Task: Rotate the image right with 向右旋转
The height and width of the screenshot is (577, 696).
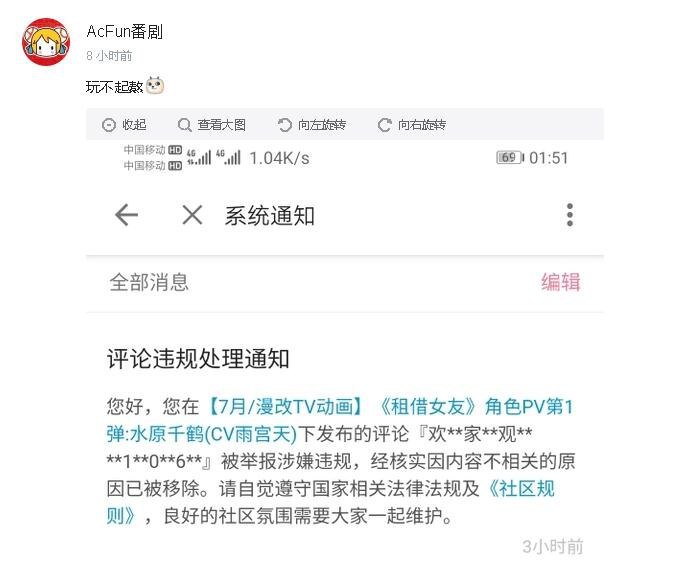Action: 411,125
